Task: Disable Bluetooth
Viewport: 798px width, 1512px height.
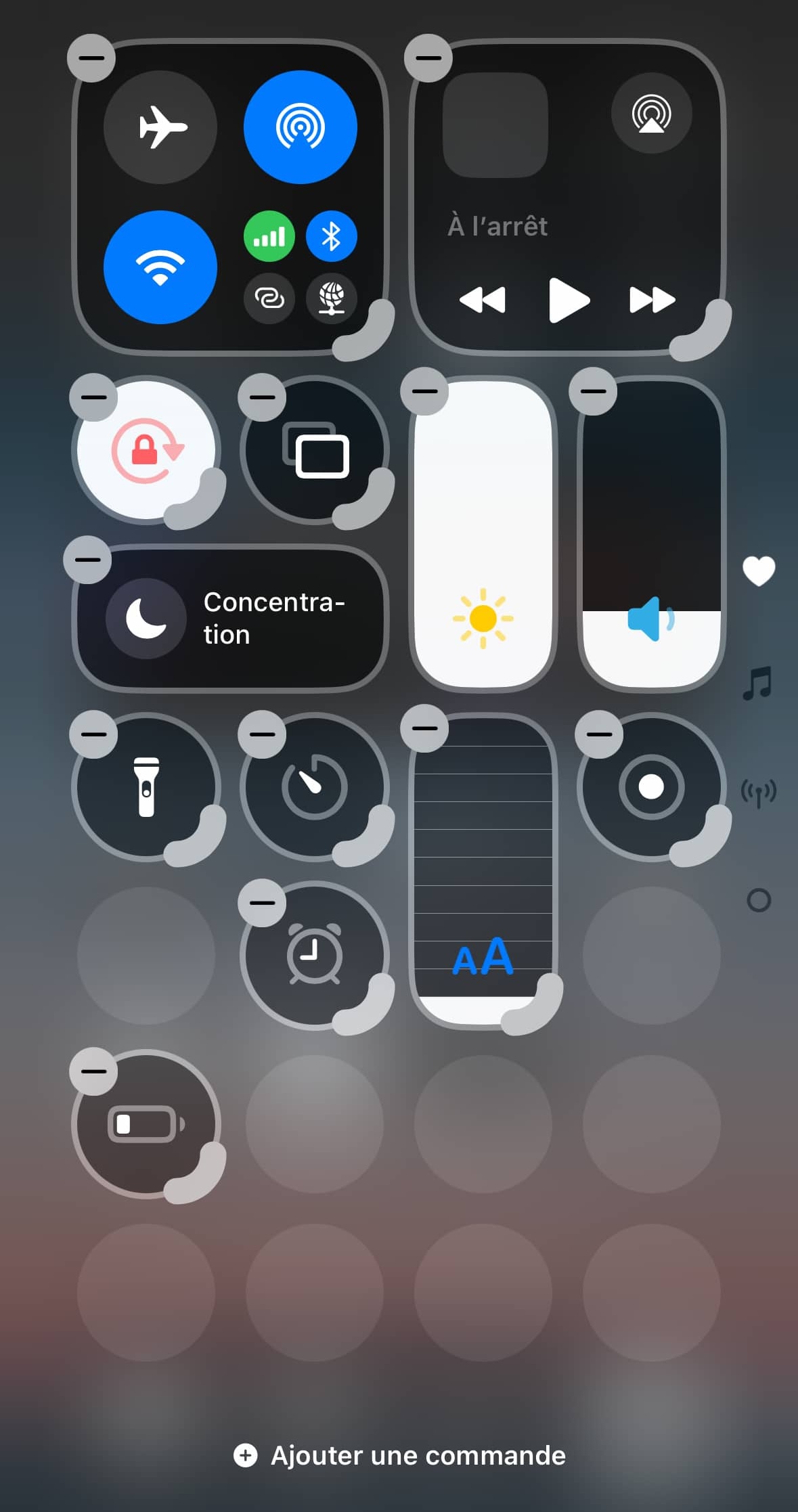Action: click(331, 237)
